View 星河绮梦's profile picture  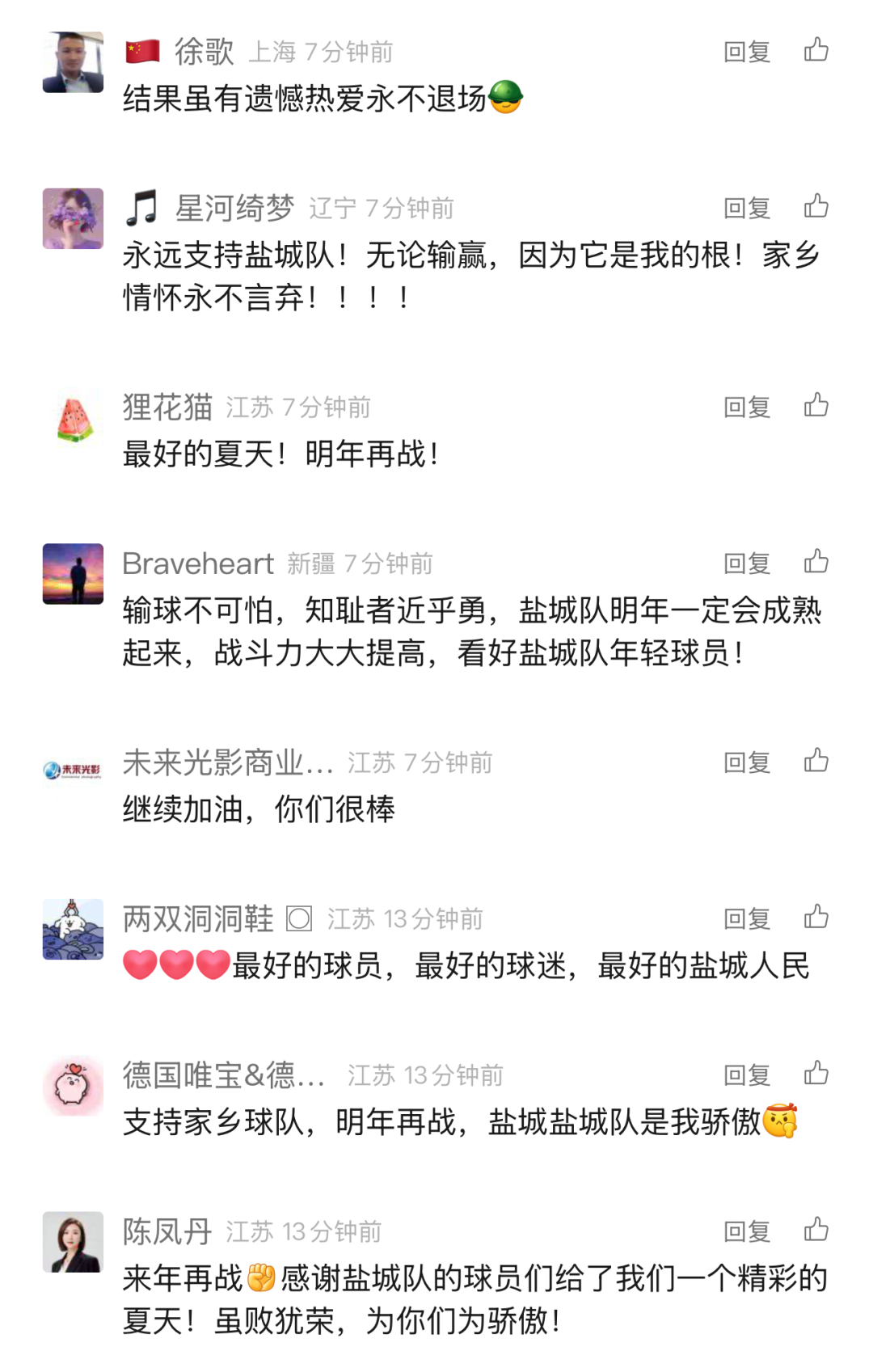[73, 218]
